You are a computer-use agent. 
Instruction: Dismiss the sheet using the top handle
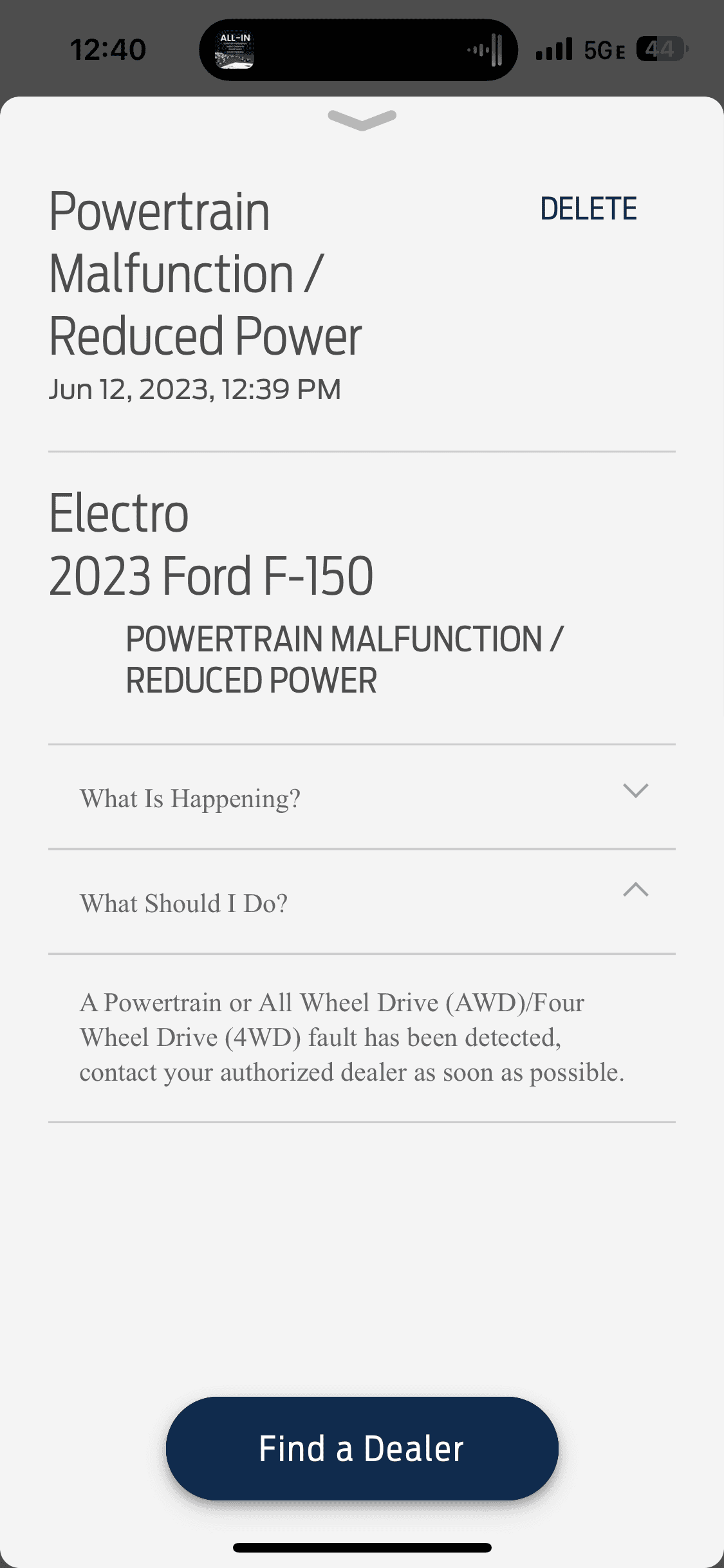tap(362, 120)
